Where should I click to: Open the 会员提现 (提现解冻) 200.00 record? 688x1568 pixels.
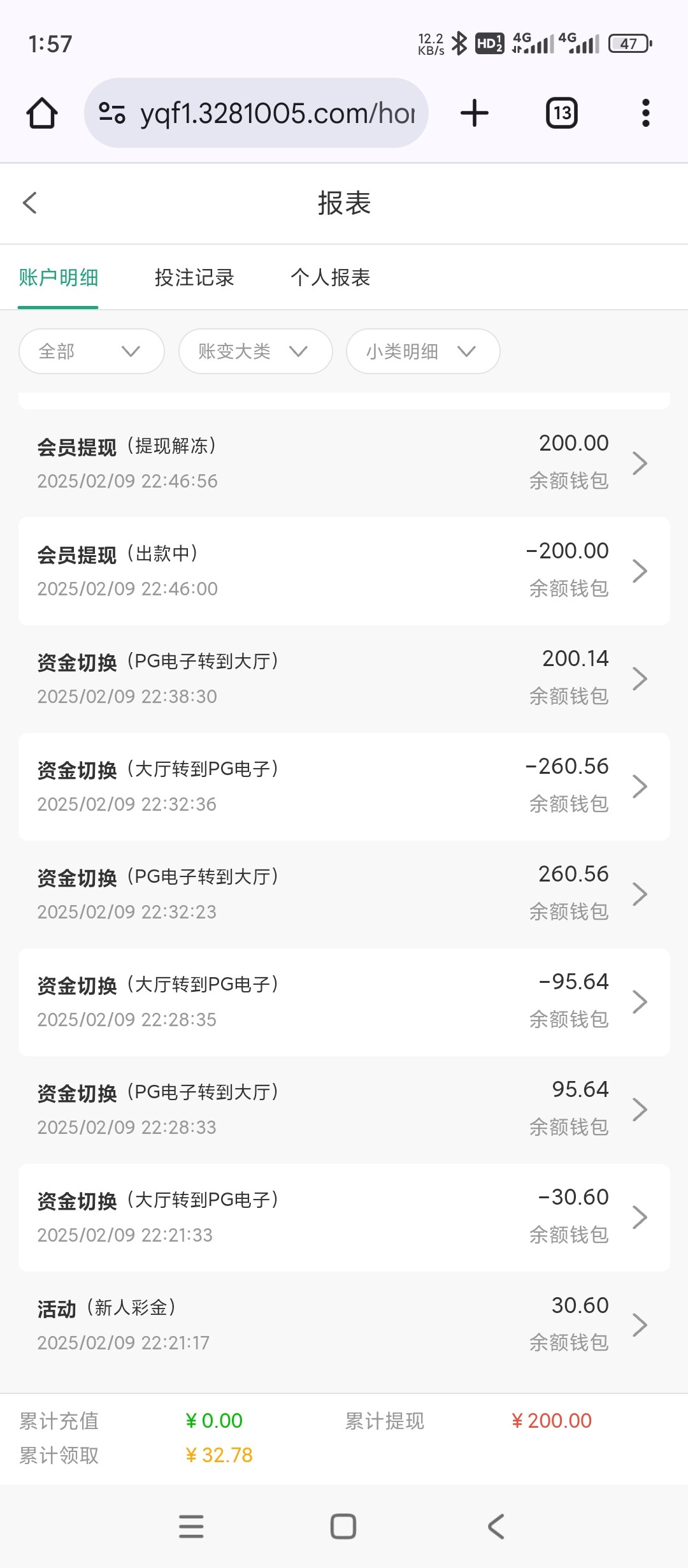(x=344, y=463)
